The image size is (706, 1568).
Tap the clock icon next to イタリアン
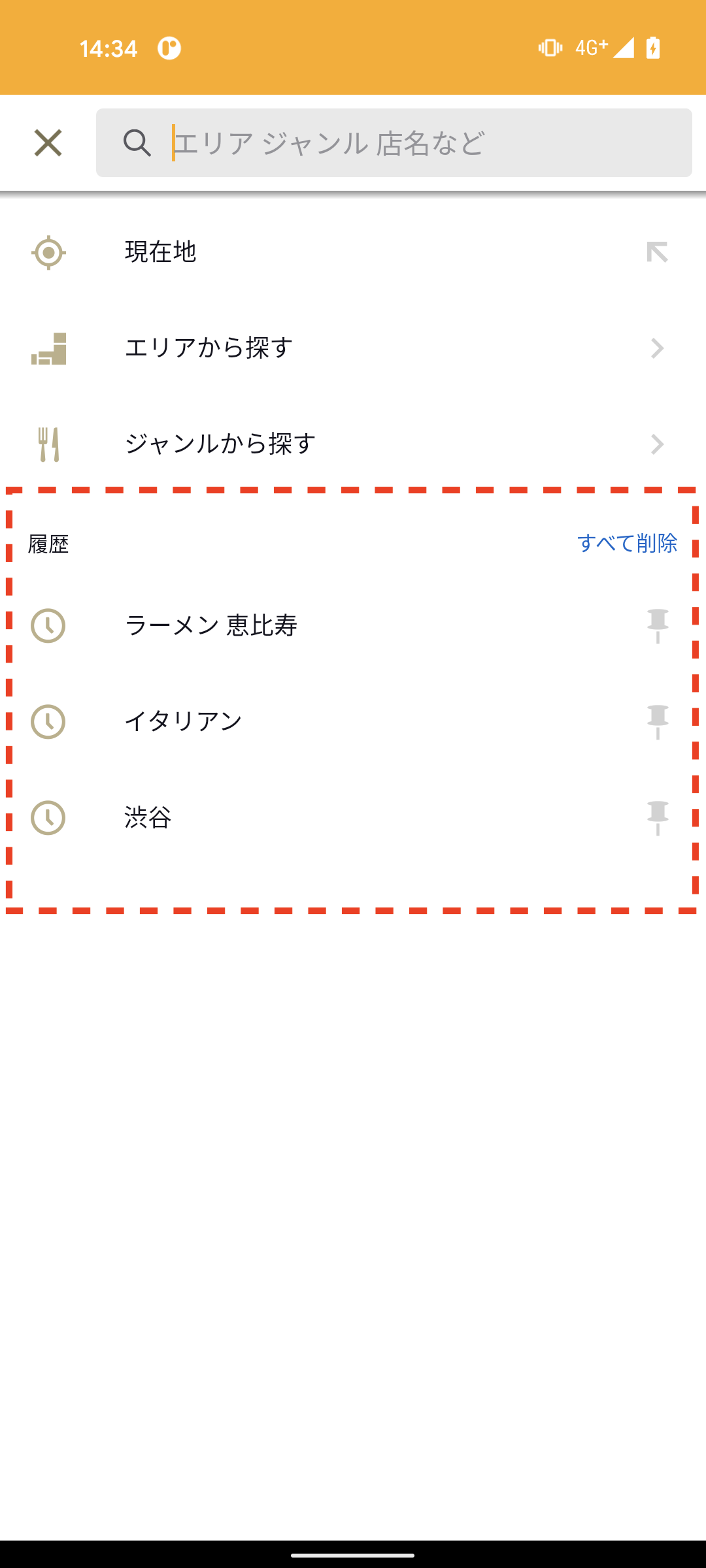pyautogui.click(x=48, y=722)
